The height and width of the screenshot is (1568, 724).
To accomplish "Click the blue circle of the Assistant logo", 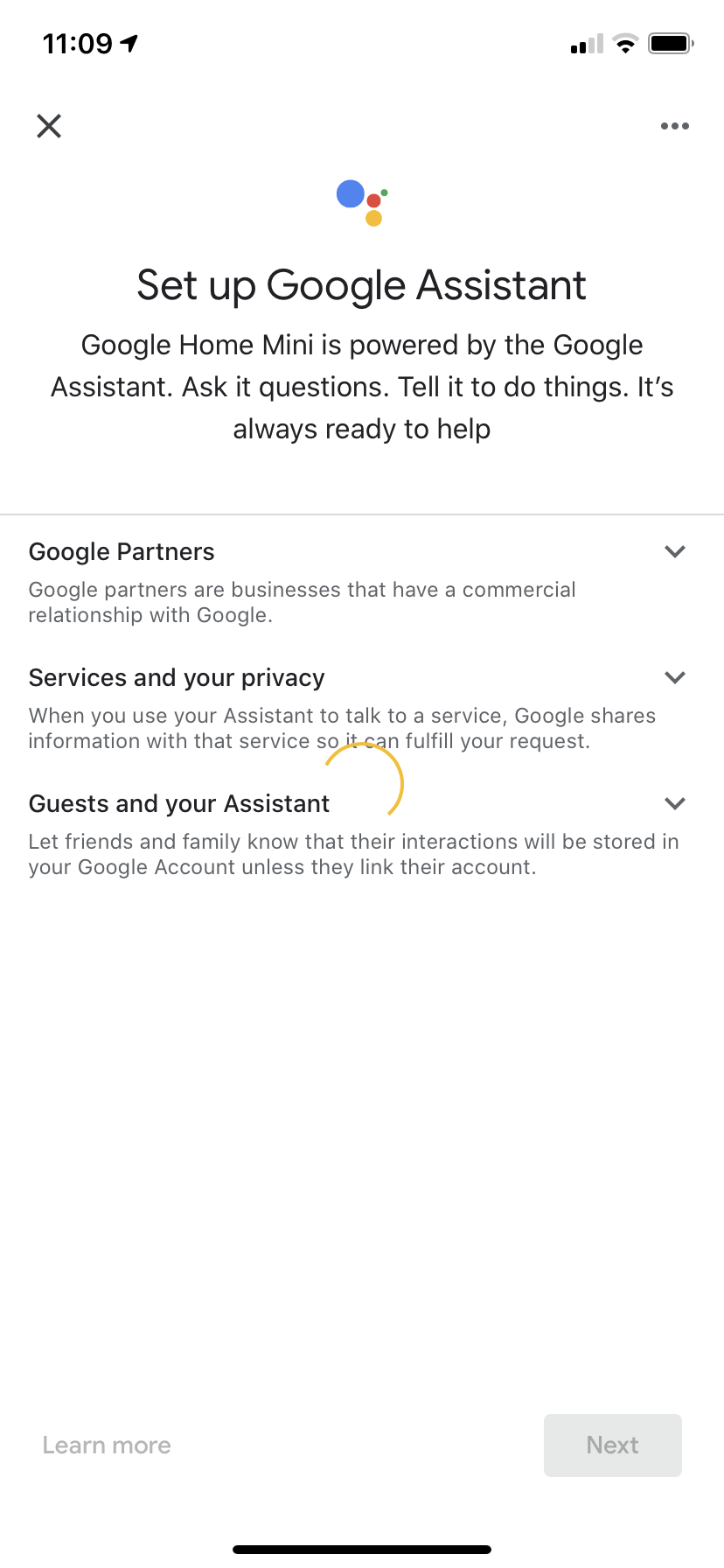I will pos(352,194).
